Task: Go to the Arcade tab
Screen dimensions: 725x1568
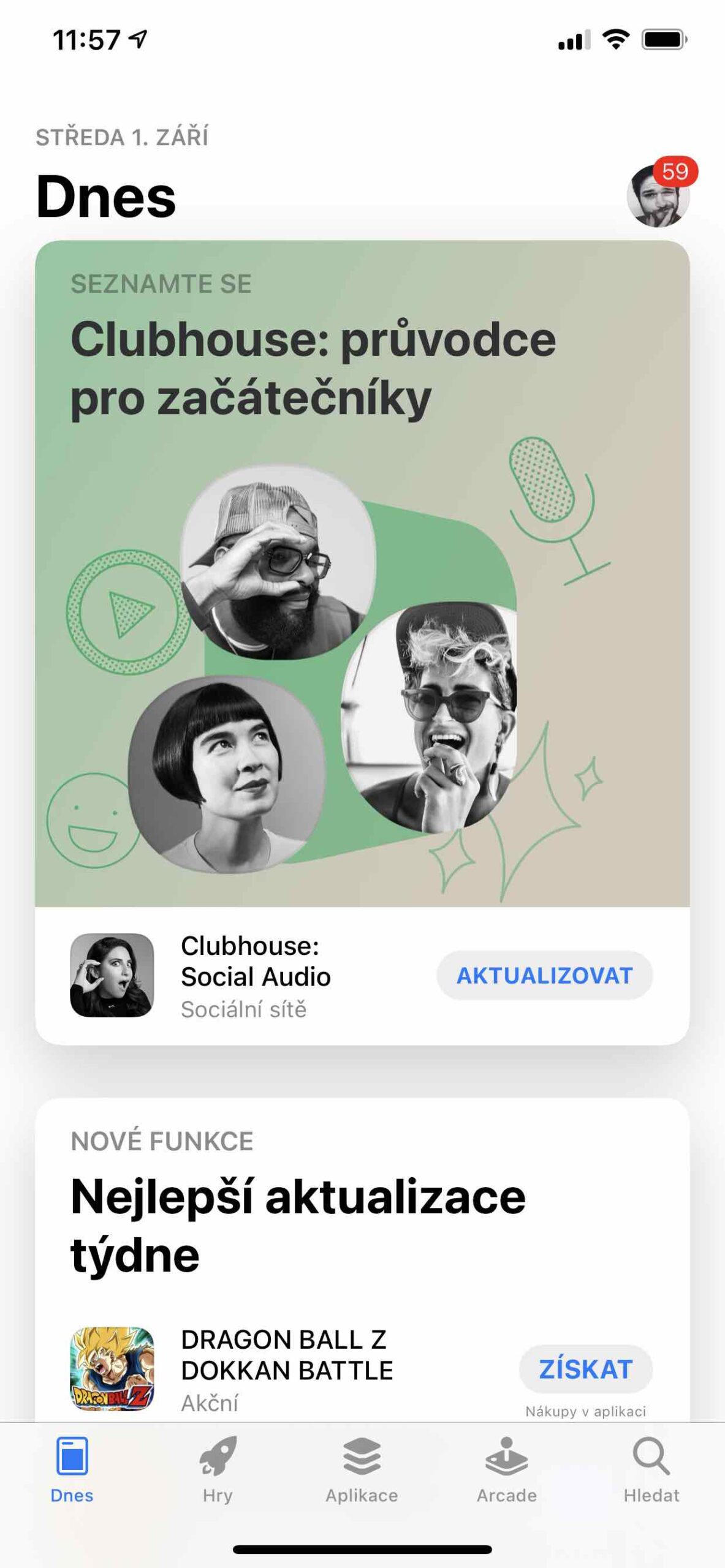Action: click(x=506, y=1470)
